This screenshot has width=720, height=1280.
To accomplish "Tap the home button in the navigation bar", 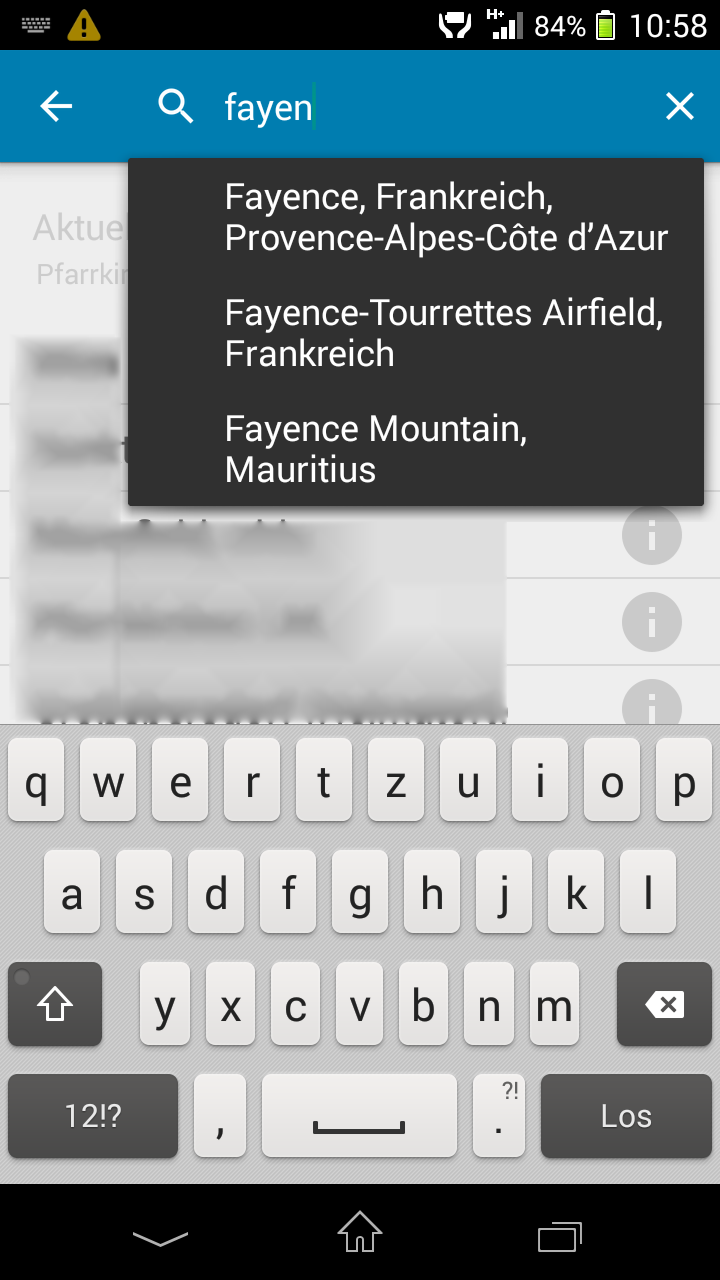I will click(360, 1232).
